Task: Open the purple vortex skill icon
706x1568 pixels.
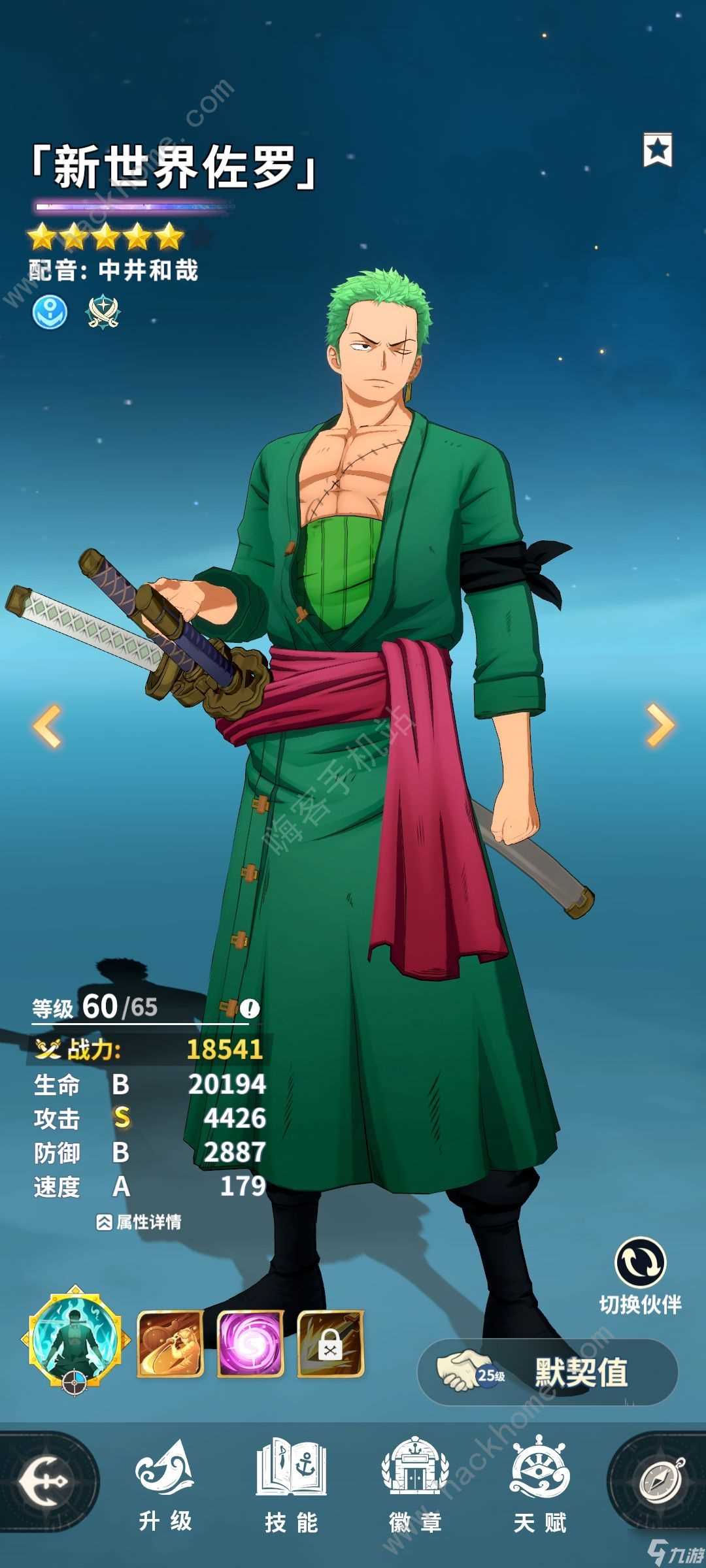Action: pos(250,1343)
